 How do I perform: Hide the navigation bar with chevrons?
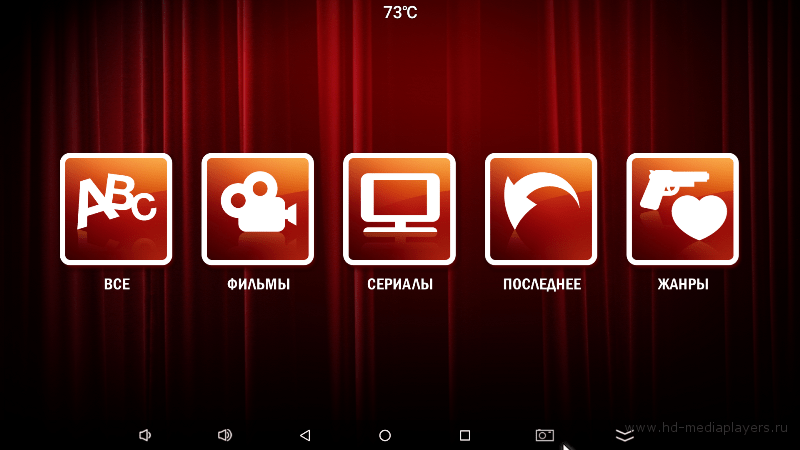click(625, 435)
